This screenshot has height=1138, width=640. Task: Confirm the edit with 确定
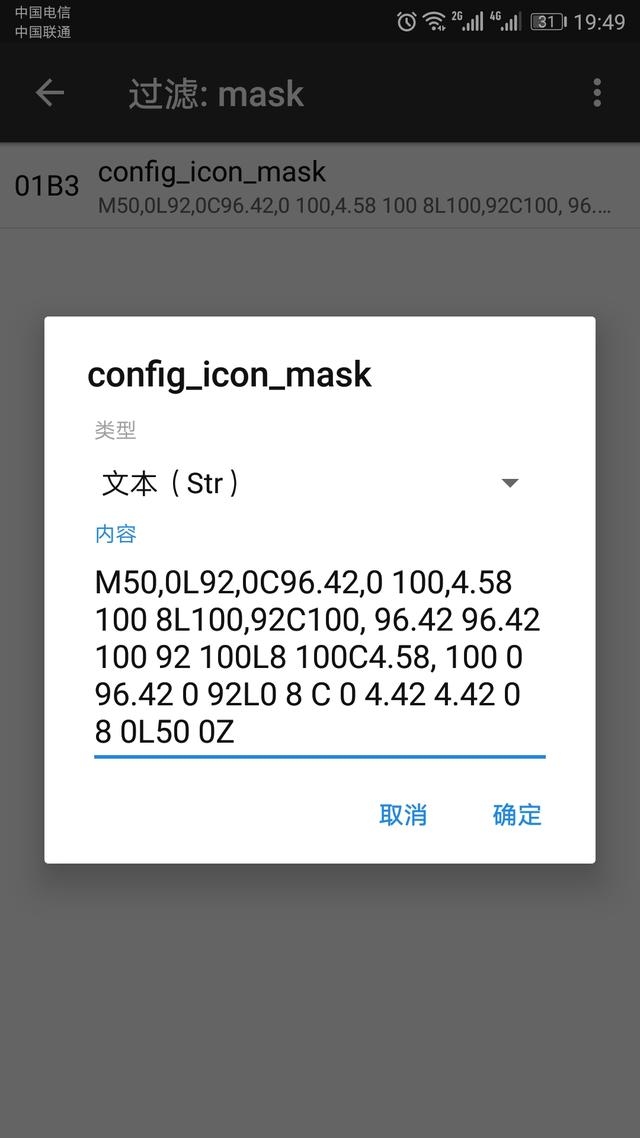tap(517, 814)
